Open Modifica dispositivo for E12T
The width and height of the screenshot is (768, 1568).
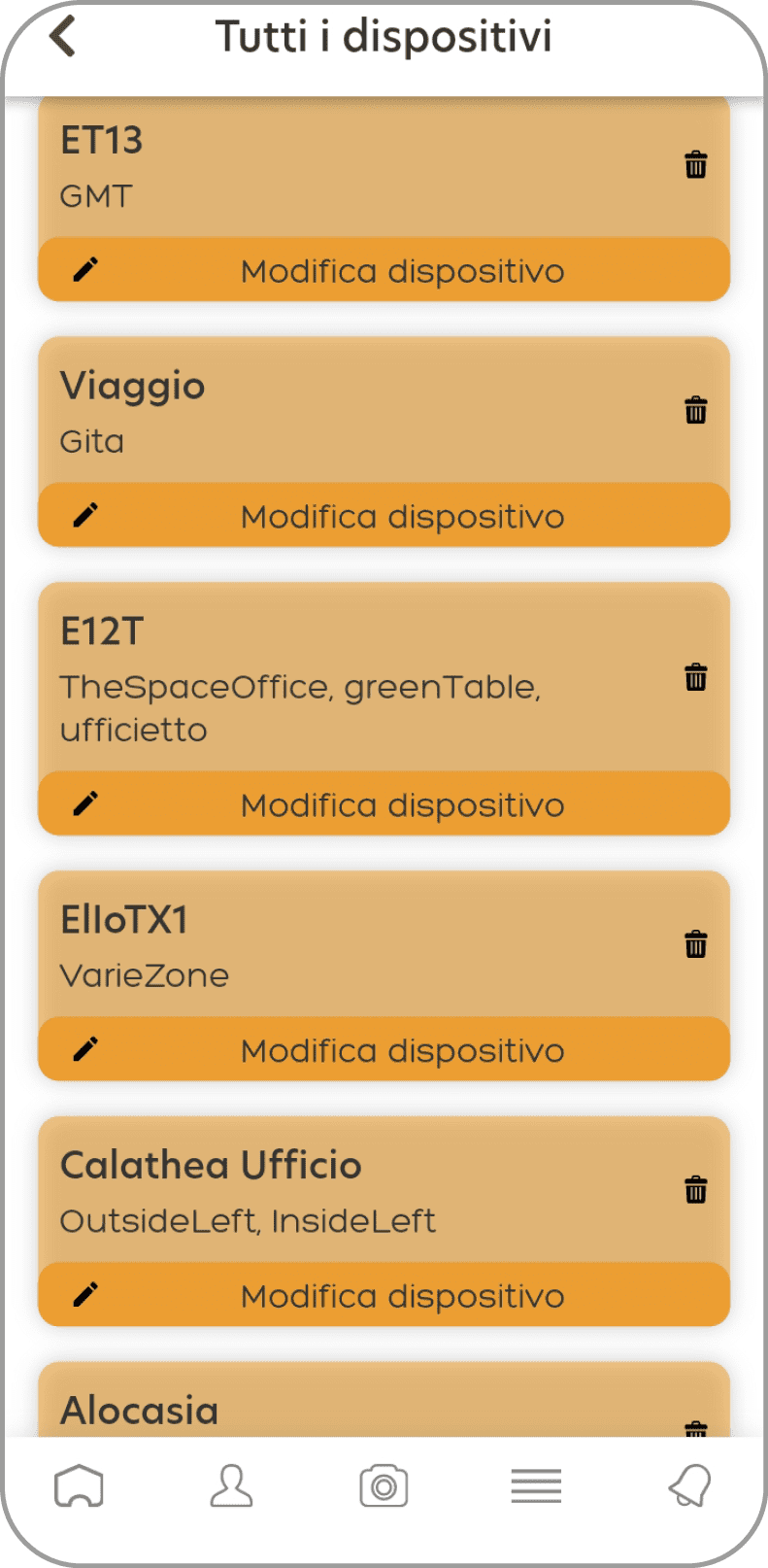pyautogui.click(x=384, y=804)
